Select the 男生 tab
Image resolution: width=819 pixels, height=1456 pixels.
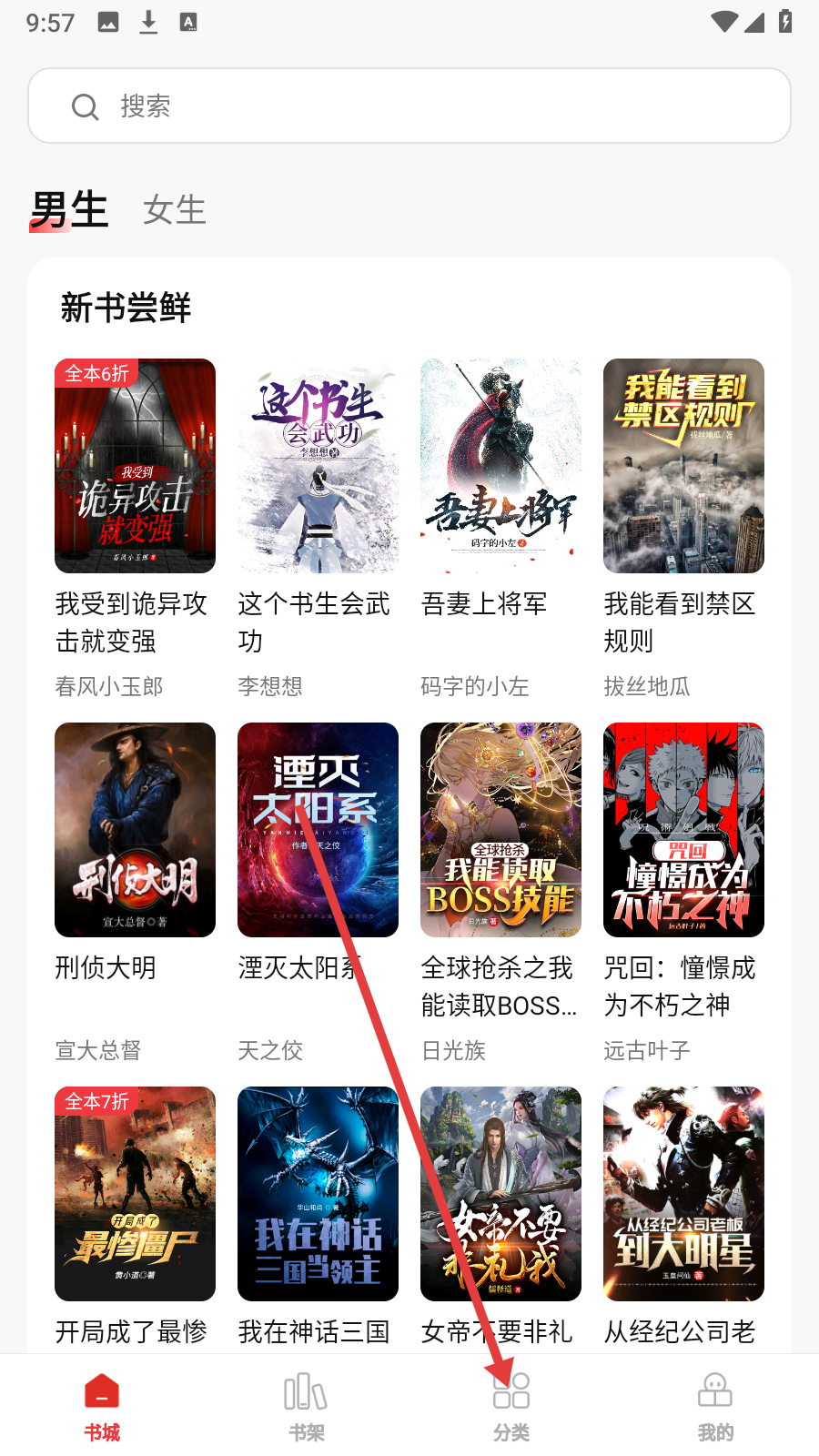[69, 210]
